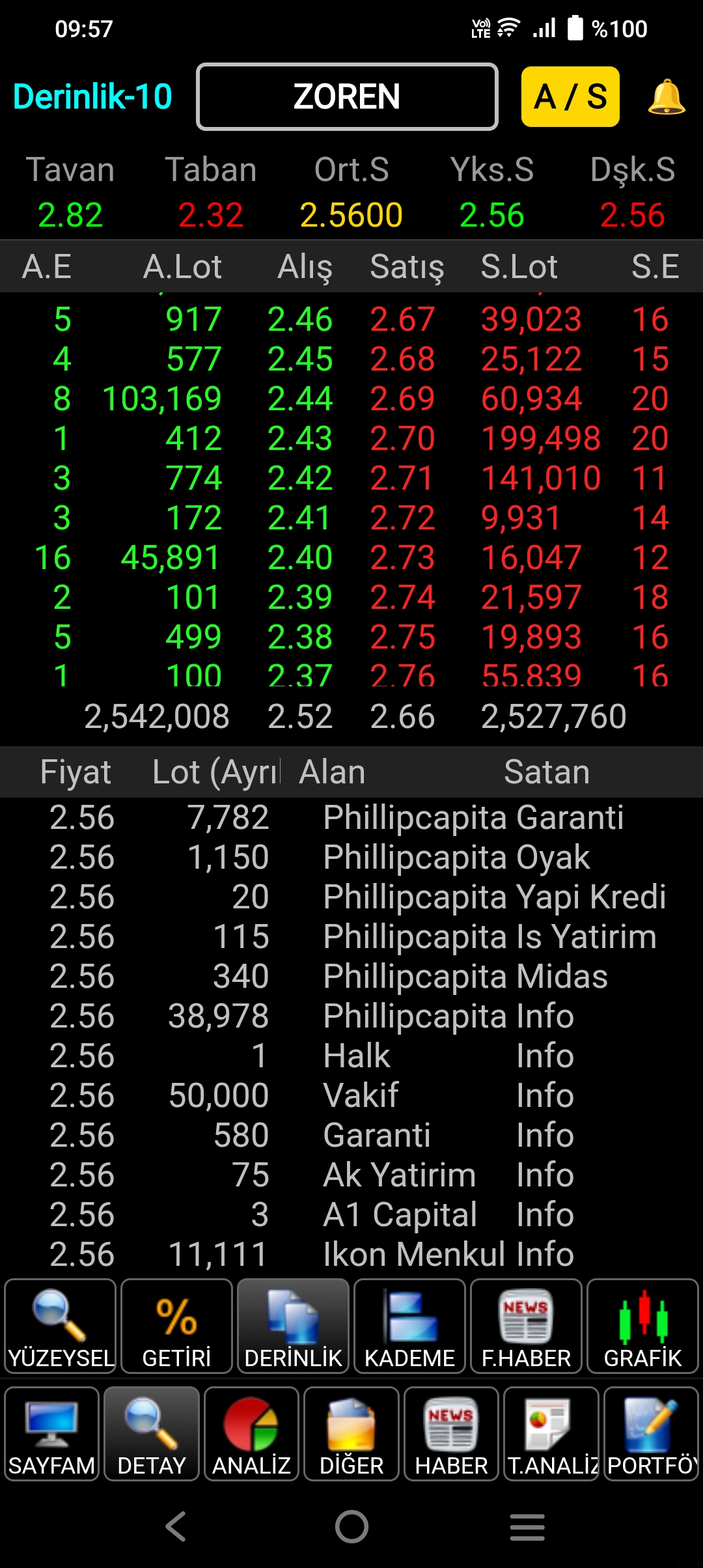This screenshot has width=703, height=1568.
Task: Tap the system home button
Action: point(351,1526)
